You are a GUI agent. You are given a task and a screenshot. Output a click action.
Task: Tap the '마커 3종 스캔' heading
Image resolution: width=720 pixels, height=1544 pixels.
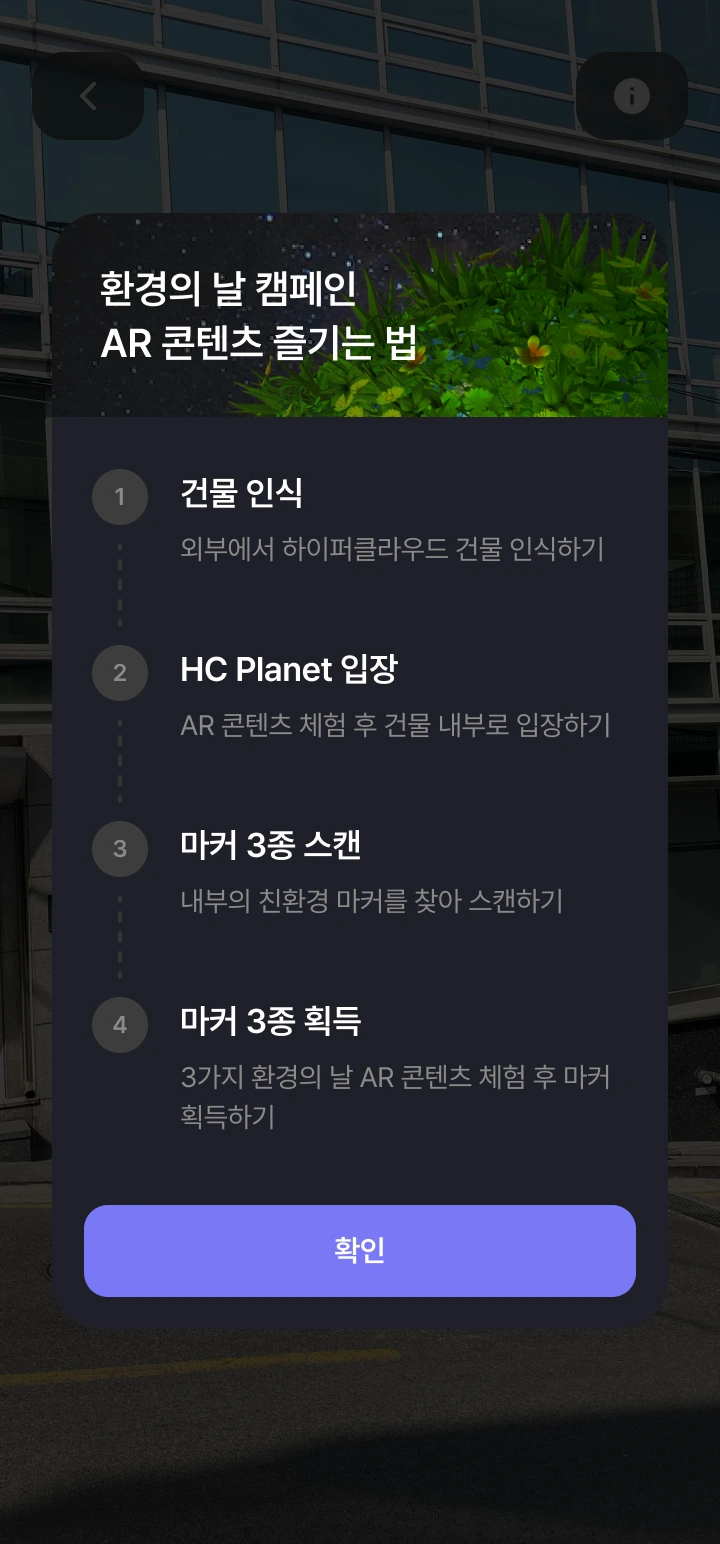(x=270, y=845)
